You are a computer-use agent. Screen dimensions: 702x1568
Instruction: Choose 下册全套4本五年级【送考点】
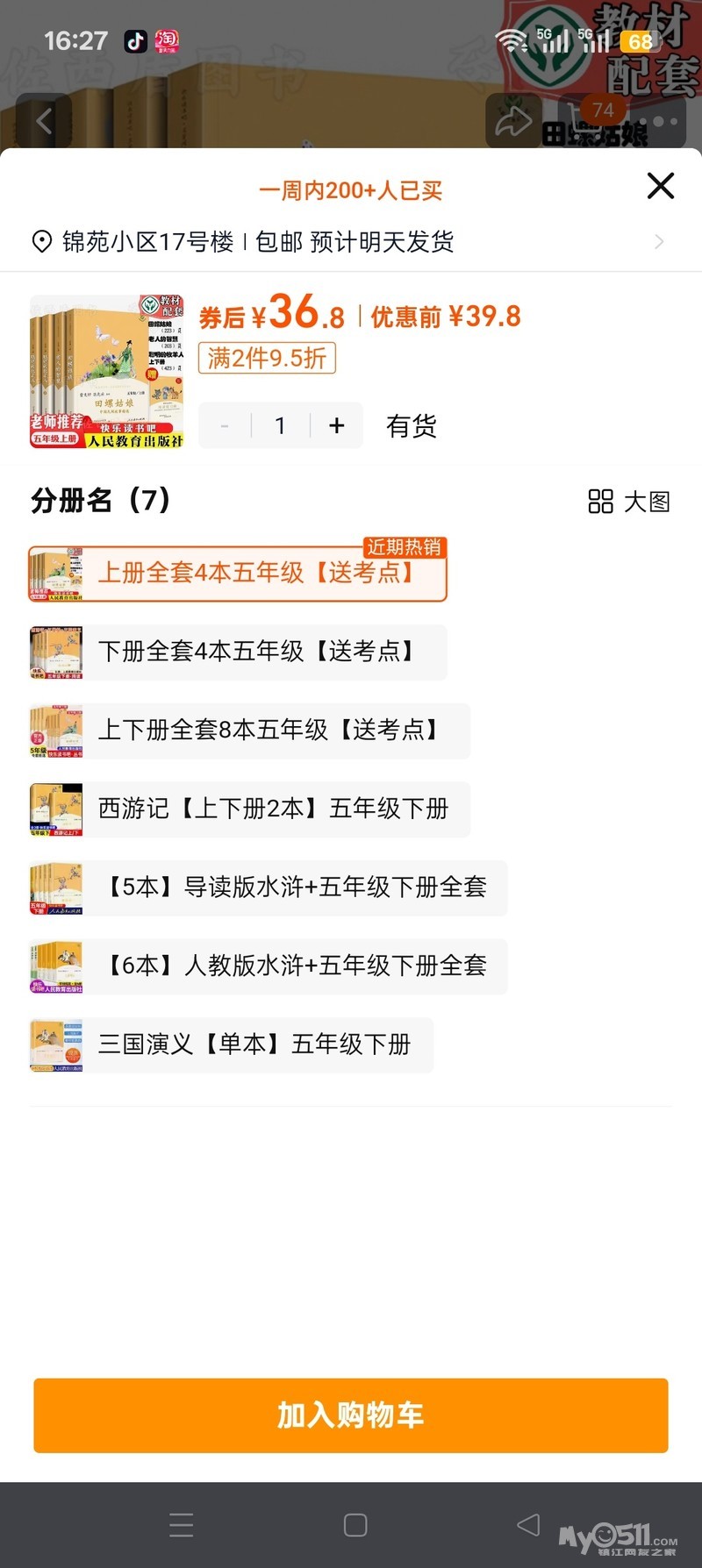238,652
